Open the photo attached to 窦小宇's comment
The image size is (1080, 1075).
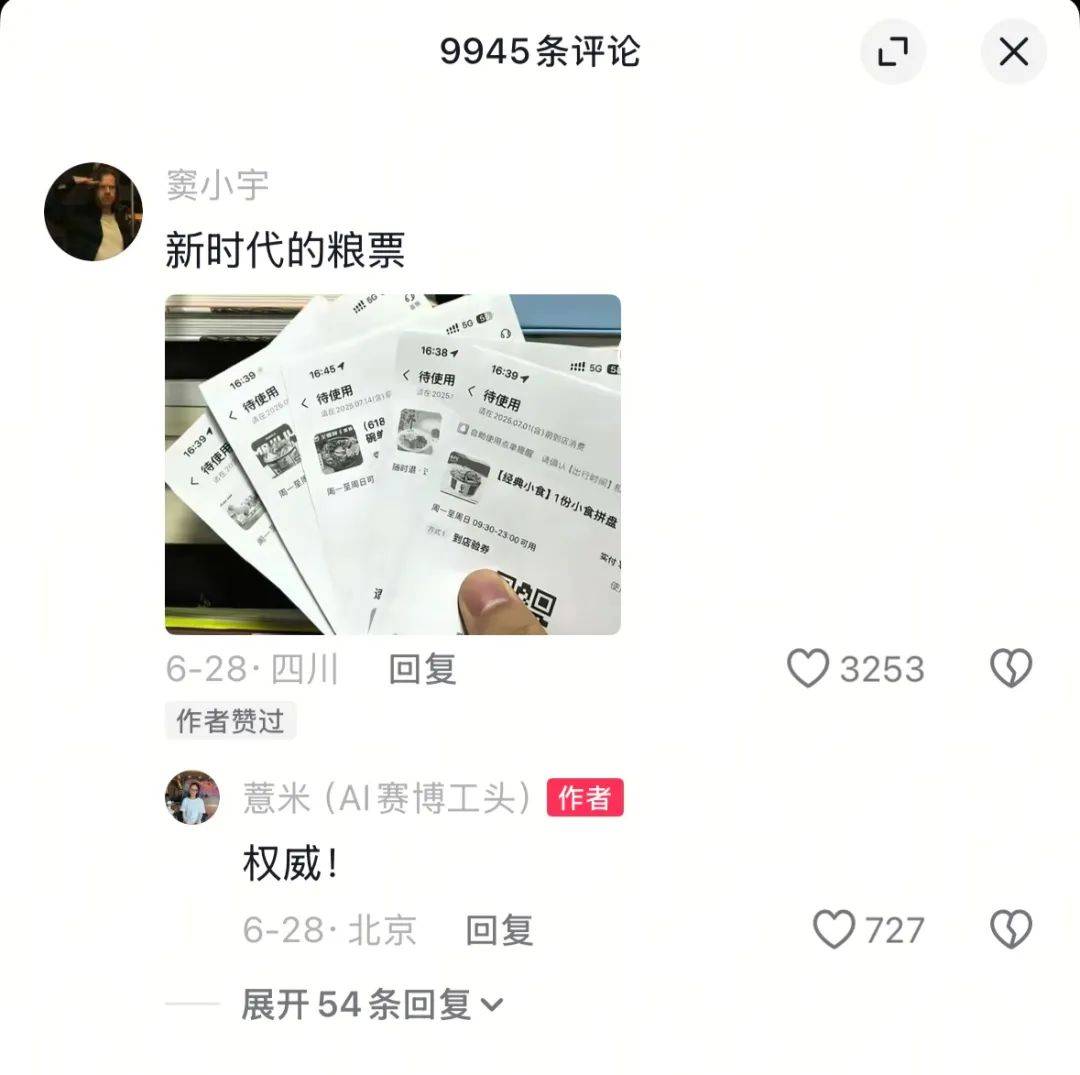pyautogui.click(x=392, y=464)
